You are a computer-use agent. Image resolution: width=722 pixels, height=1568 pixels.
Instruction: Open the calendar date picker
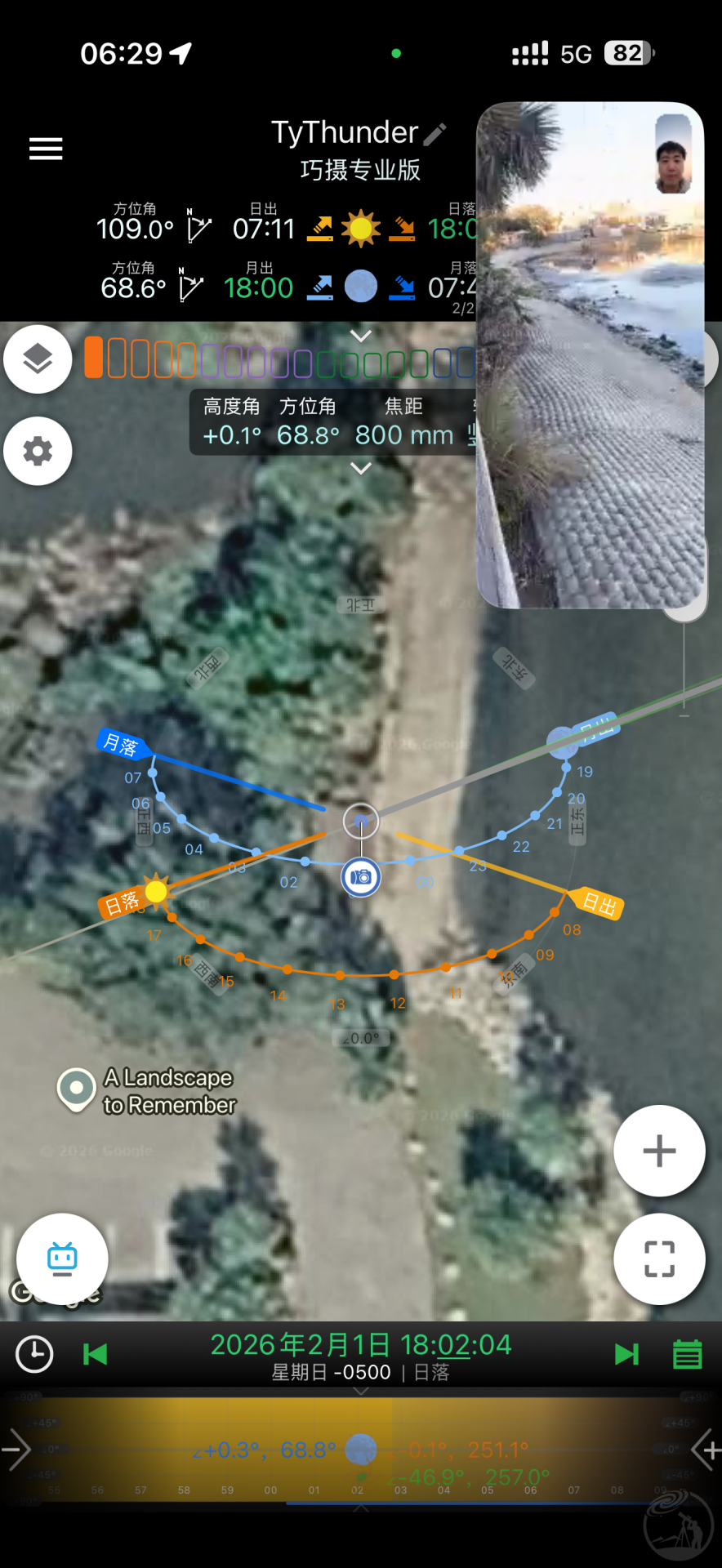(687, 1354)
